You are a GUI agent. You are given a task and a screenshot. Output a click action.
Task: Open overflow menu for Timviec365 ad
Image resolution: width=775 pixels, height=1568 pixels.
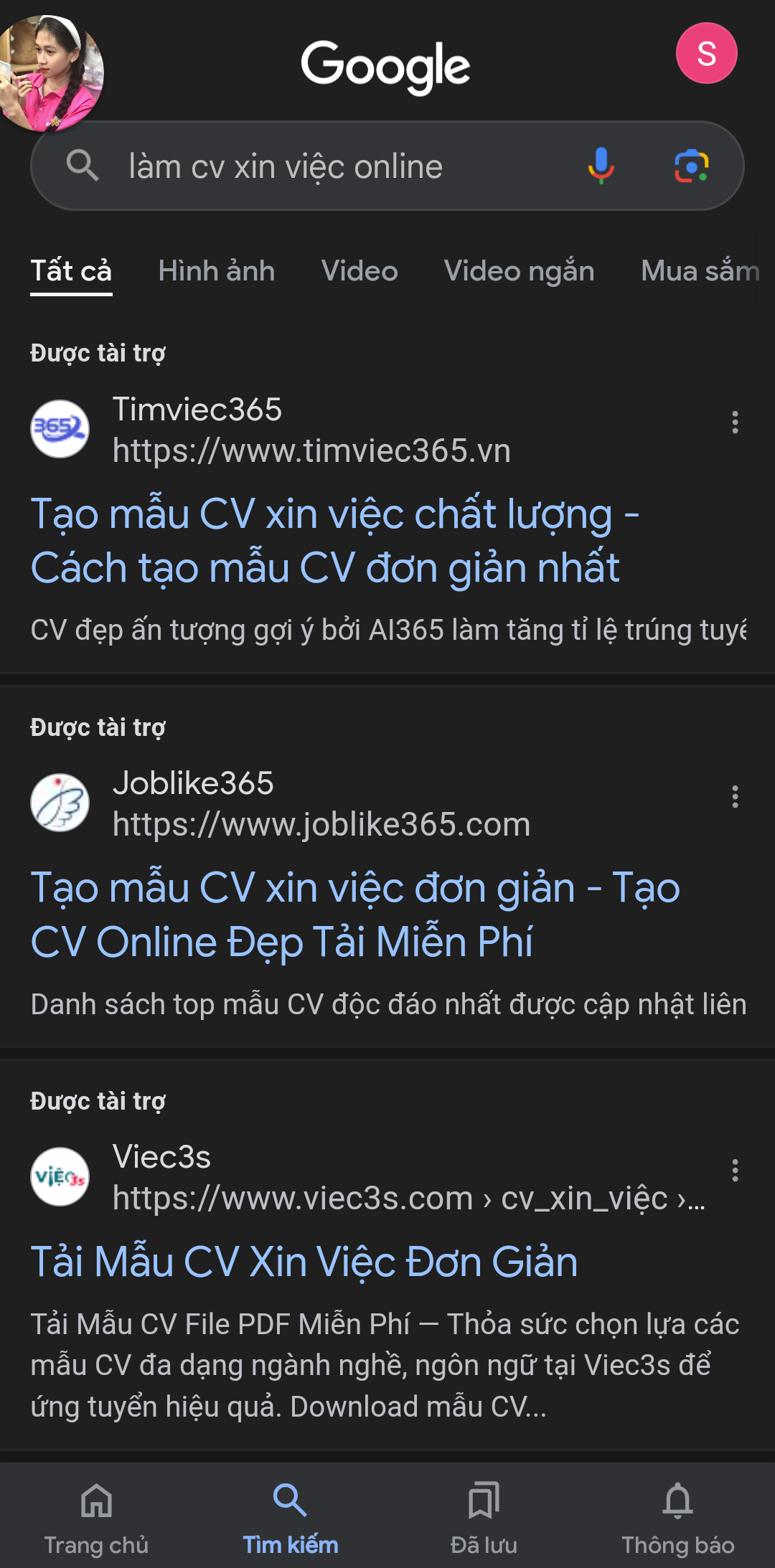[735, 422]
